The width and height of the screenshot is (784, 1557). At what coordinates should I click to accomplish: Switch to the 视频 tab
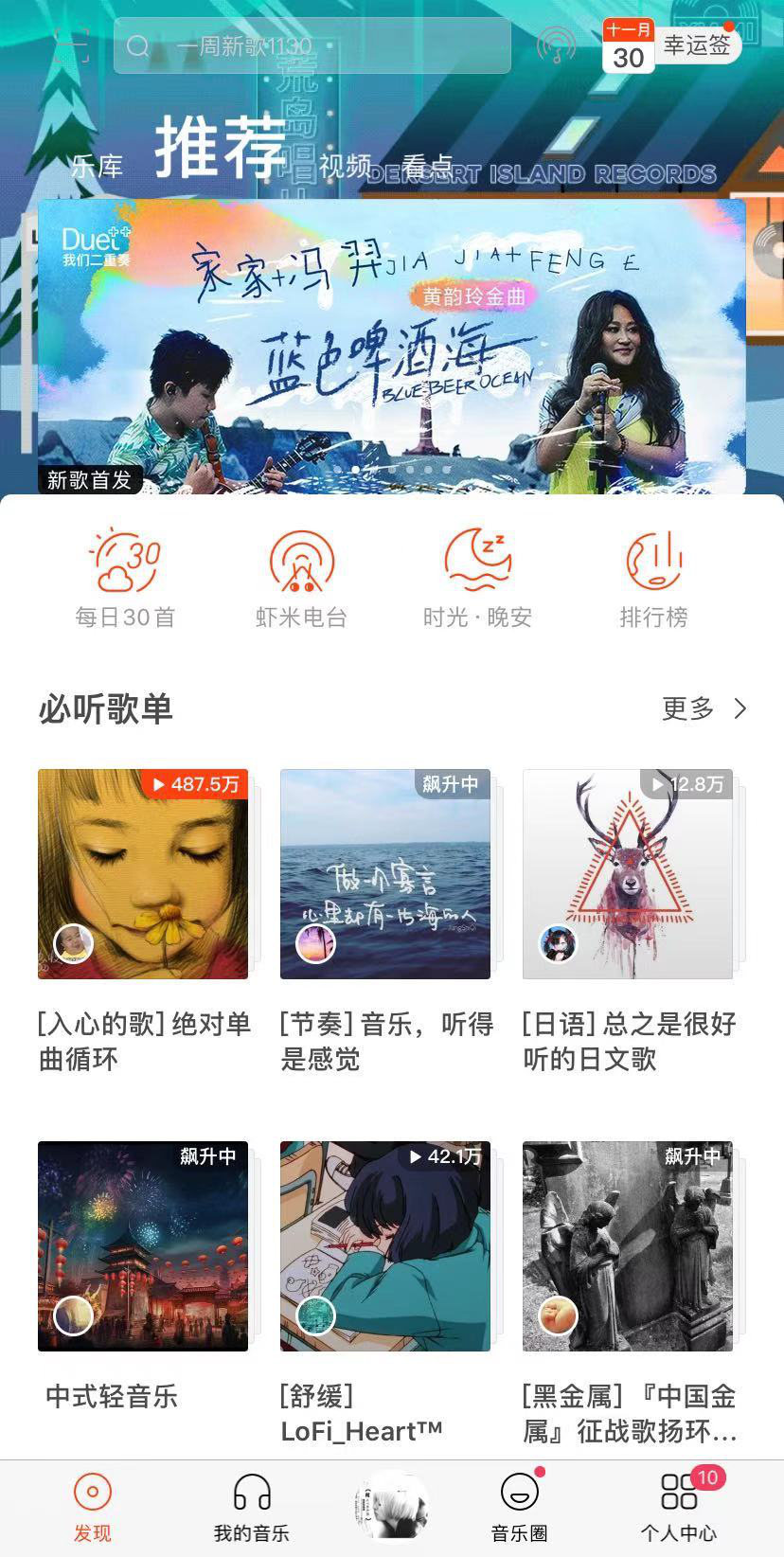pos(345,166)
